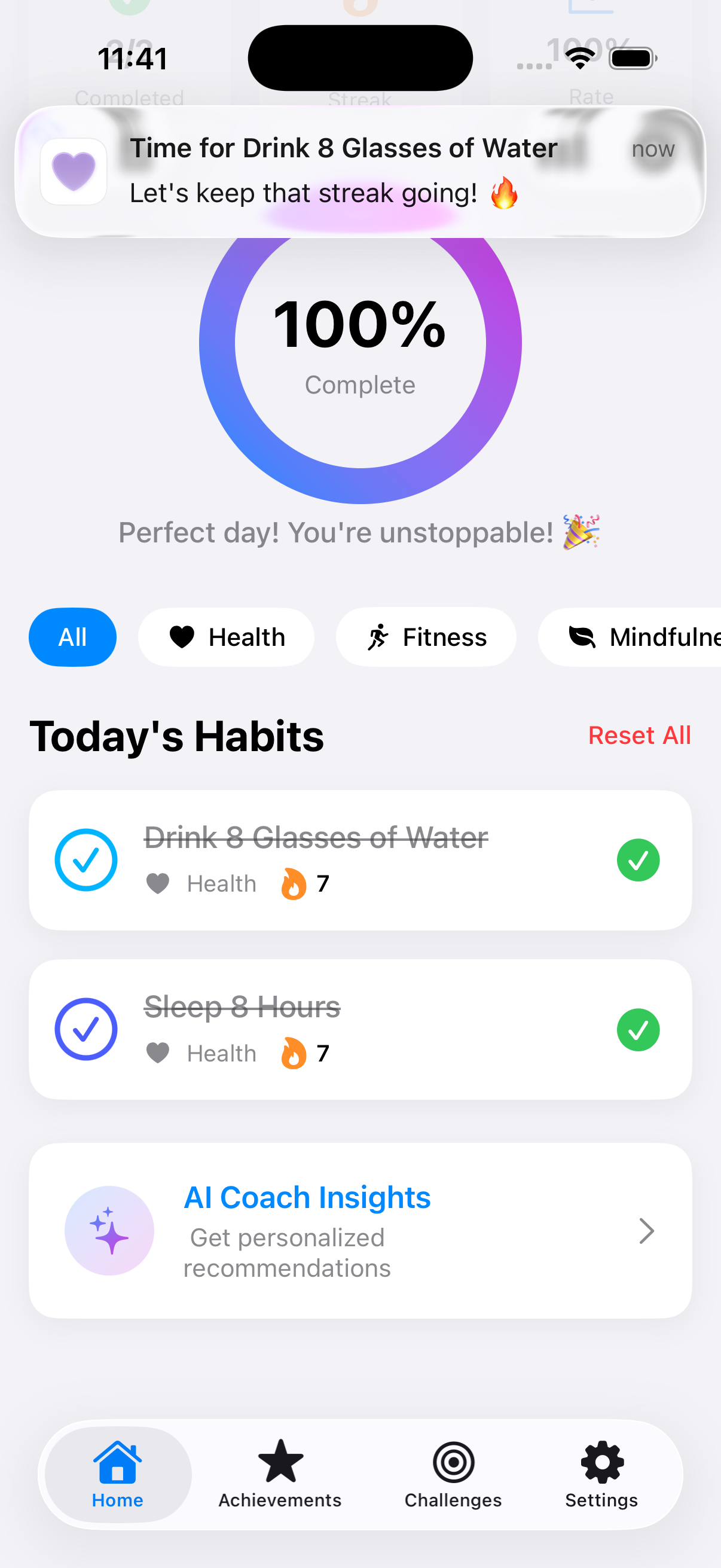Go to the Achievements tab
Viewport: 721px width, 1568px height.
pyautogui.click(x=280, y=1473)
